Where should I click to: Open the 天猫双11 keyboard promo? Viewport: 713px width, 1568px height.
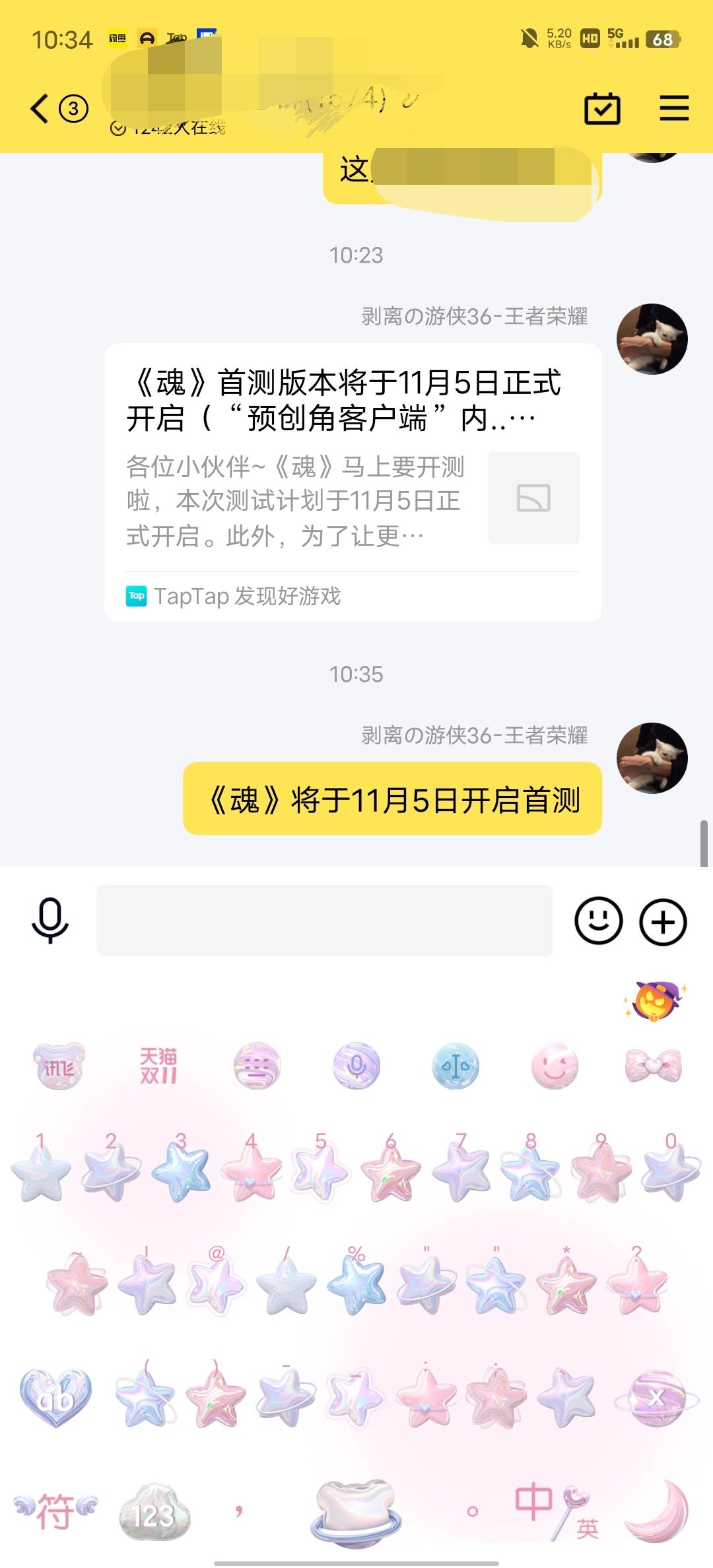point(158,1066)
